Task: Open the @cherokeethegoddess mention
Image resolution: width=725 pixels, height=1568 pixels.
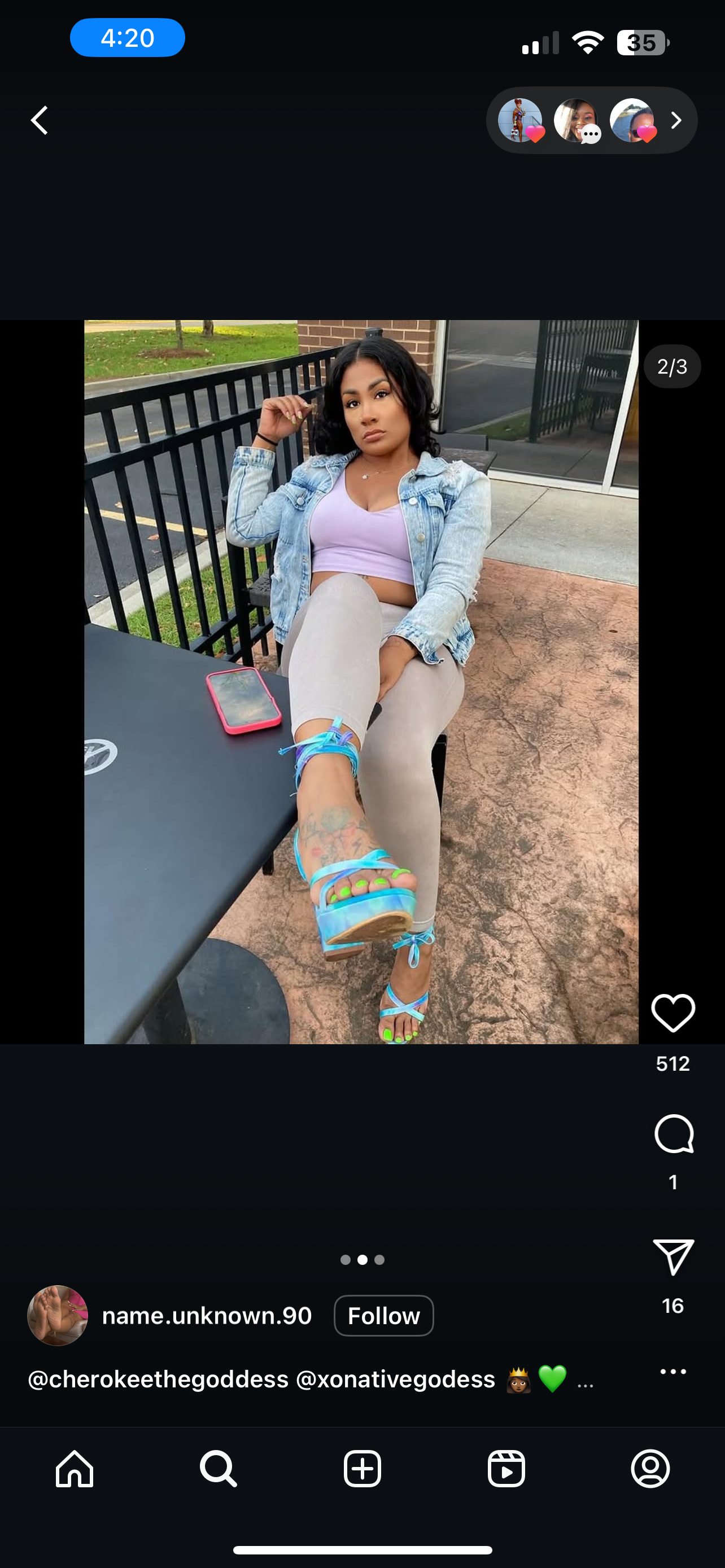Action: [158, 1379]
